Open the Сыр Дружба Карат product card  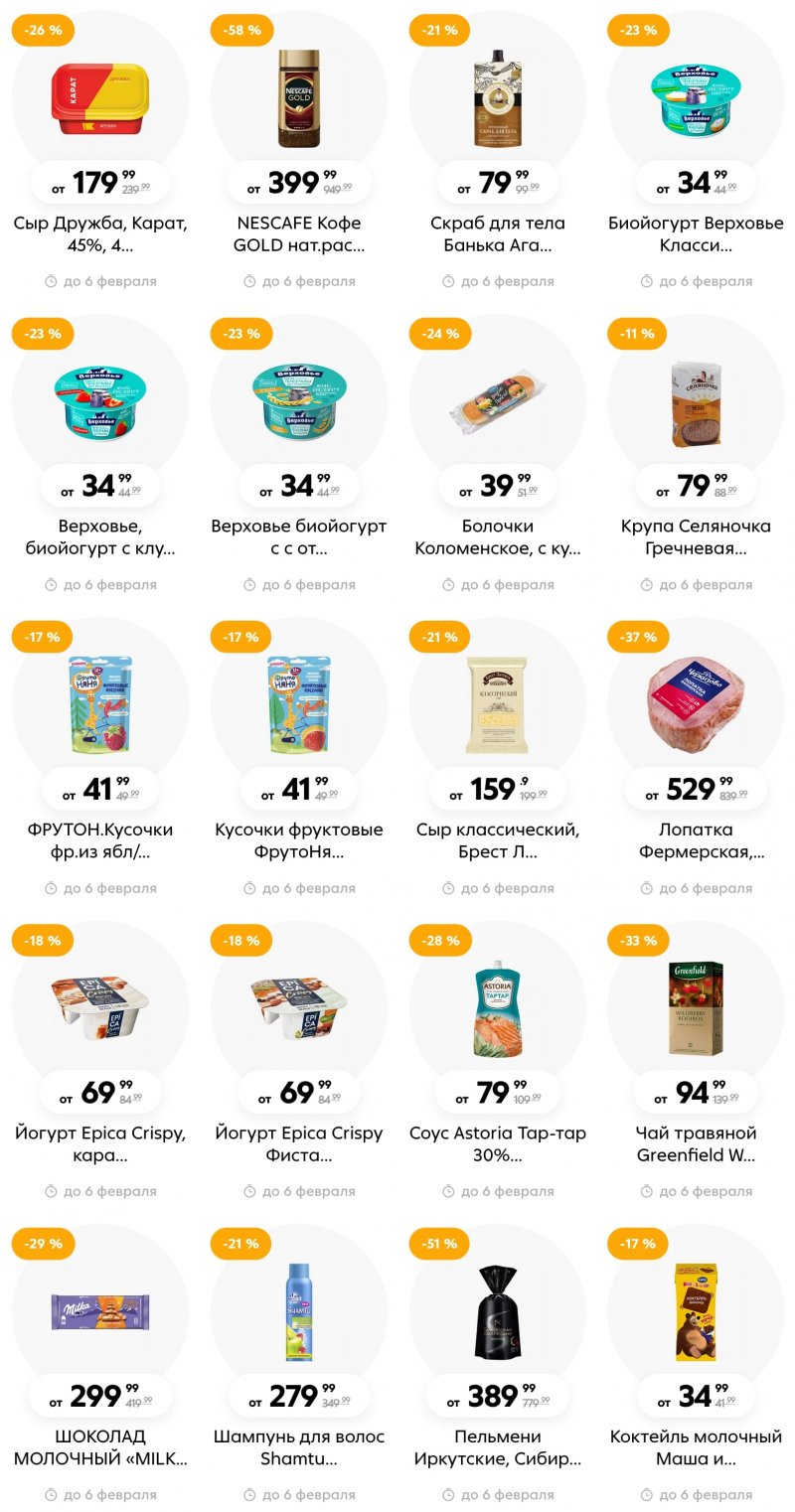click(99, 99)
